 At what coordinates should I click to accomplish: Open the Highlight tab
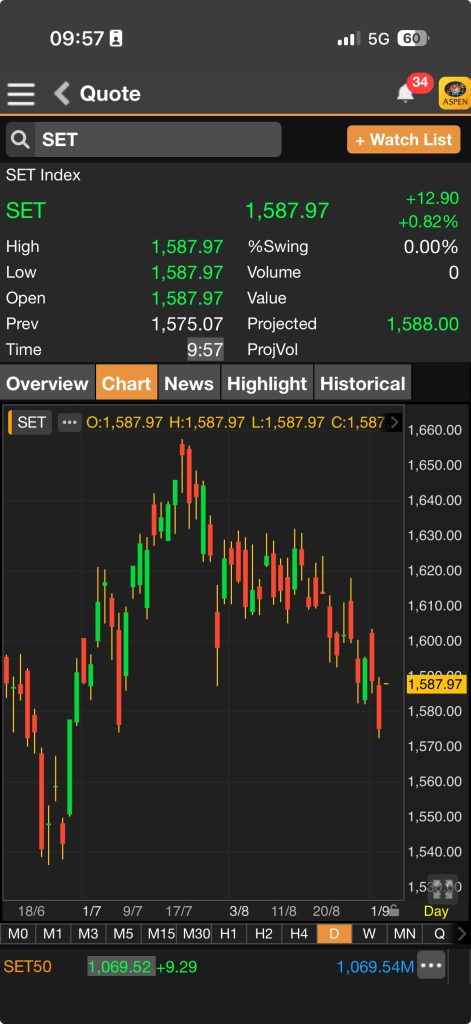pos(267,383)
